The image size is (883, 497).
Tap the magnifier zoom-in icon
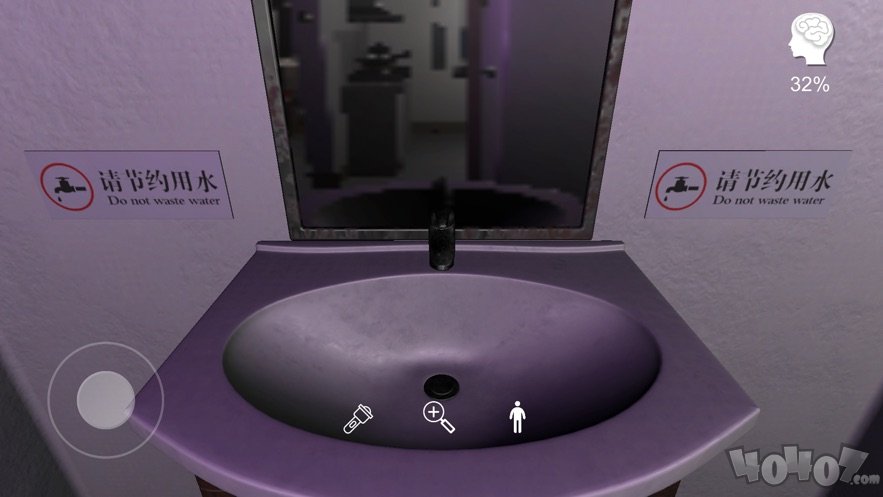coord(438,417)
